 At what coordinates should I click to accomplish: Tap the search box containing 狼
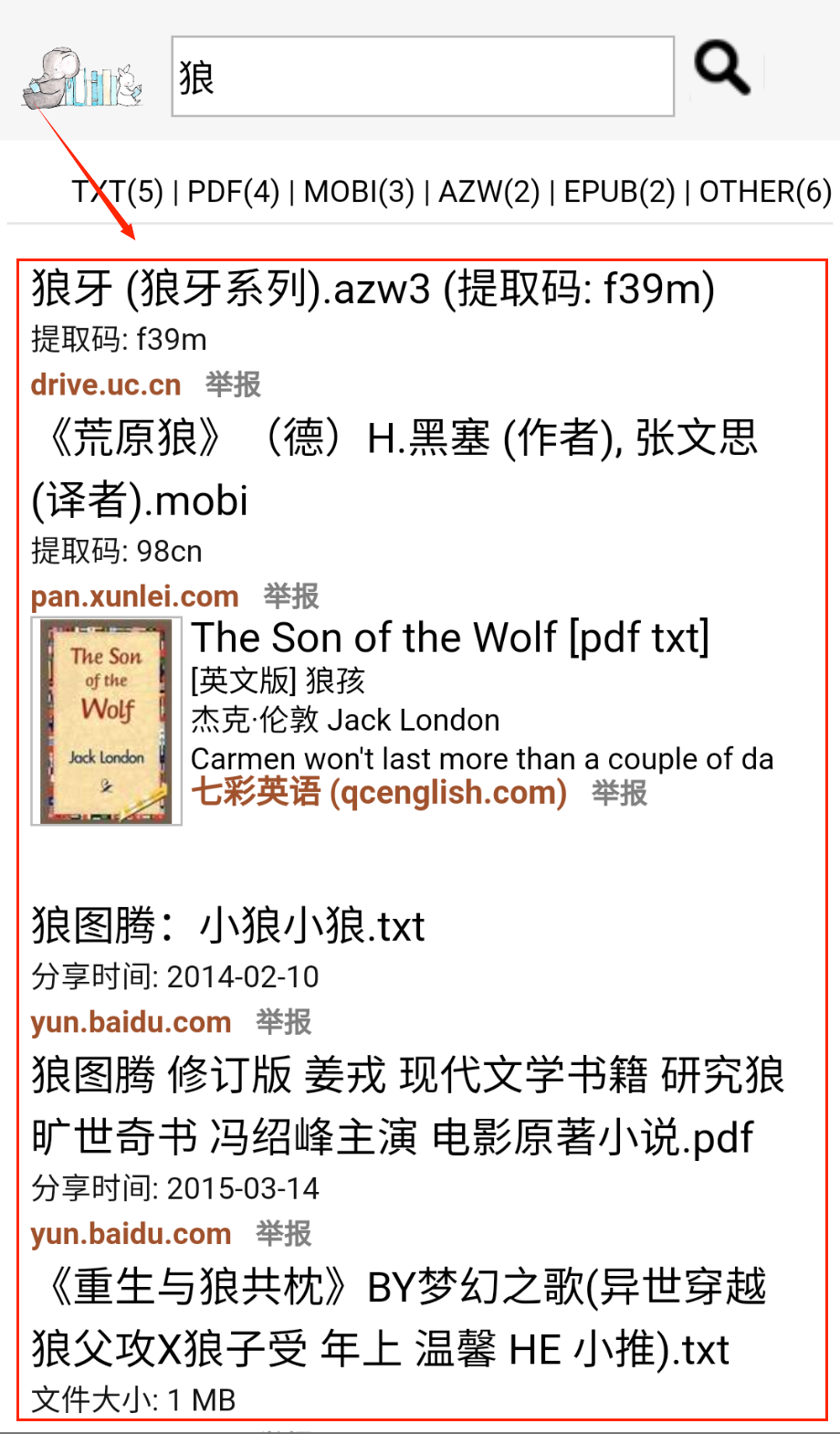click(x=422, y=77)
